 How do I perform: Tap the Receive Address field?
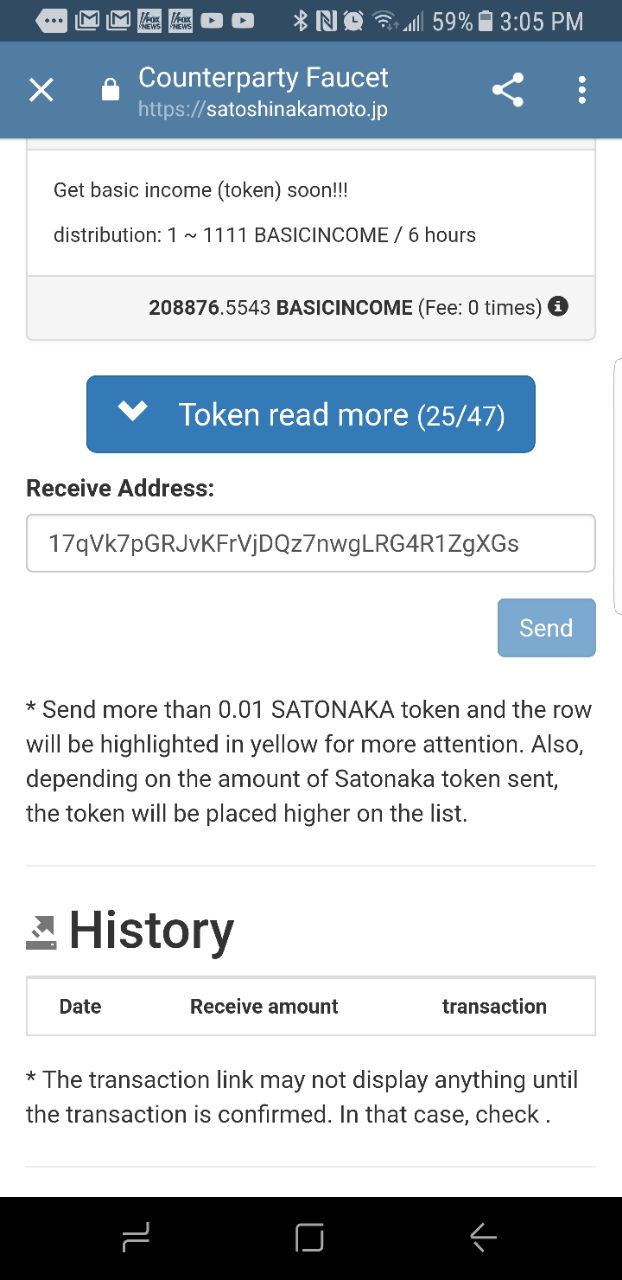click(x=311, y=543)
